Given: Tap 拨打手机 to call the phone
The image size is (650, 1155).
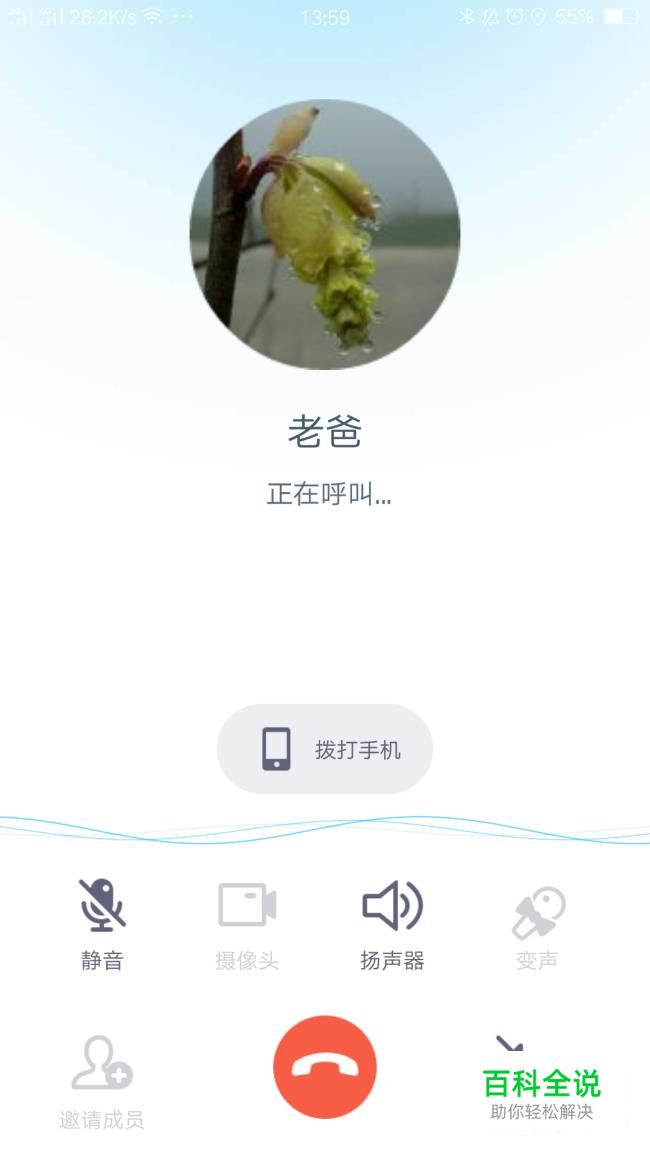Looking at the screenshot, I should [325, 749].
